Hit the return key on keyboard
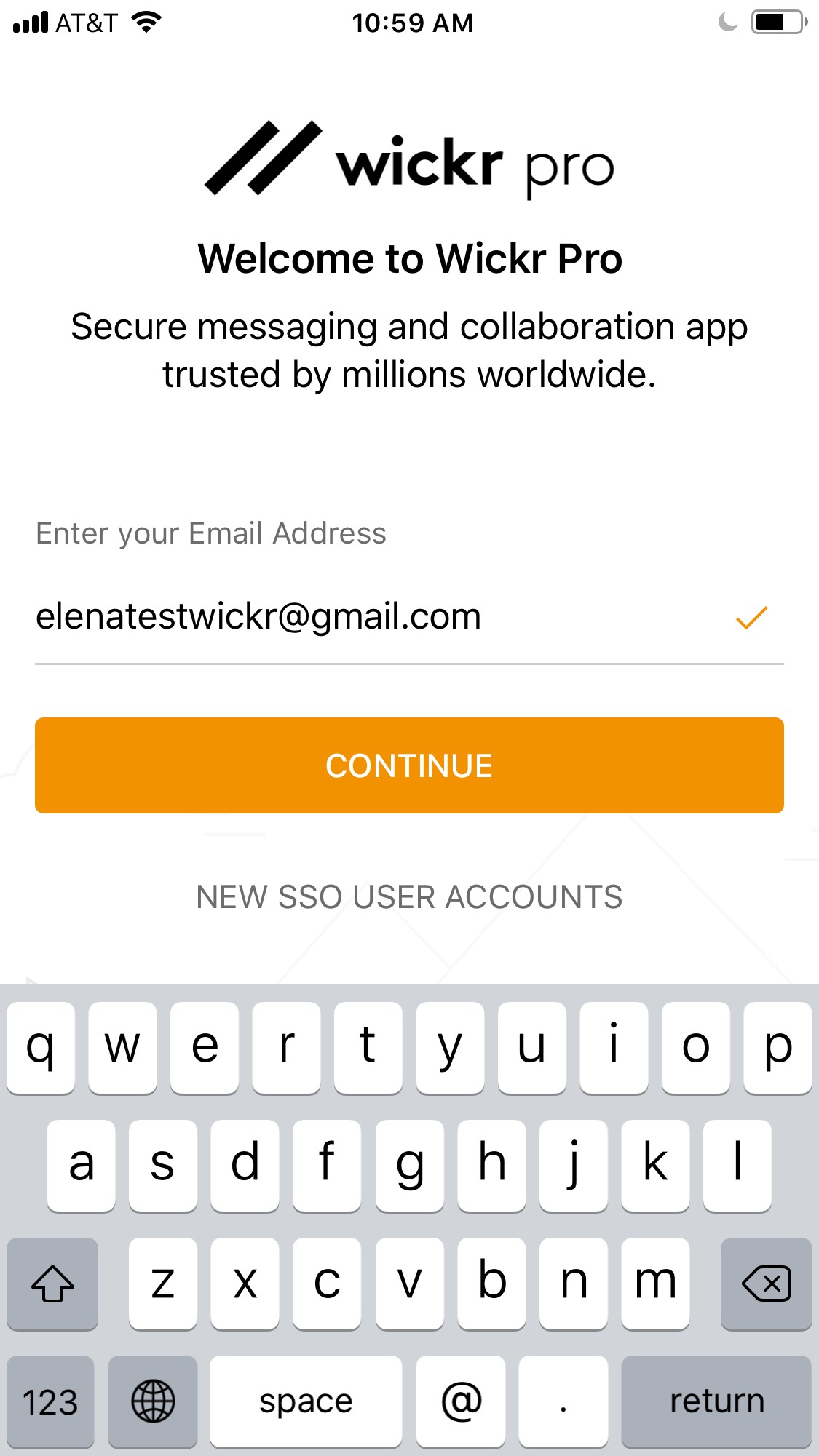Viewport: 819px width, 1456px height. 716,1401
